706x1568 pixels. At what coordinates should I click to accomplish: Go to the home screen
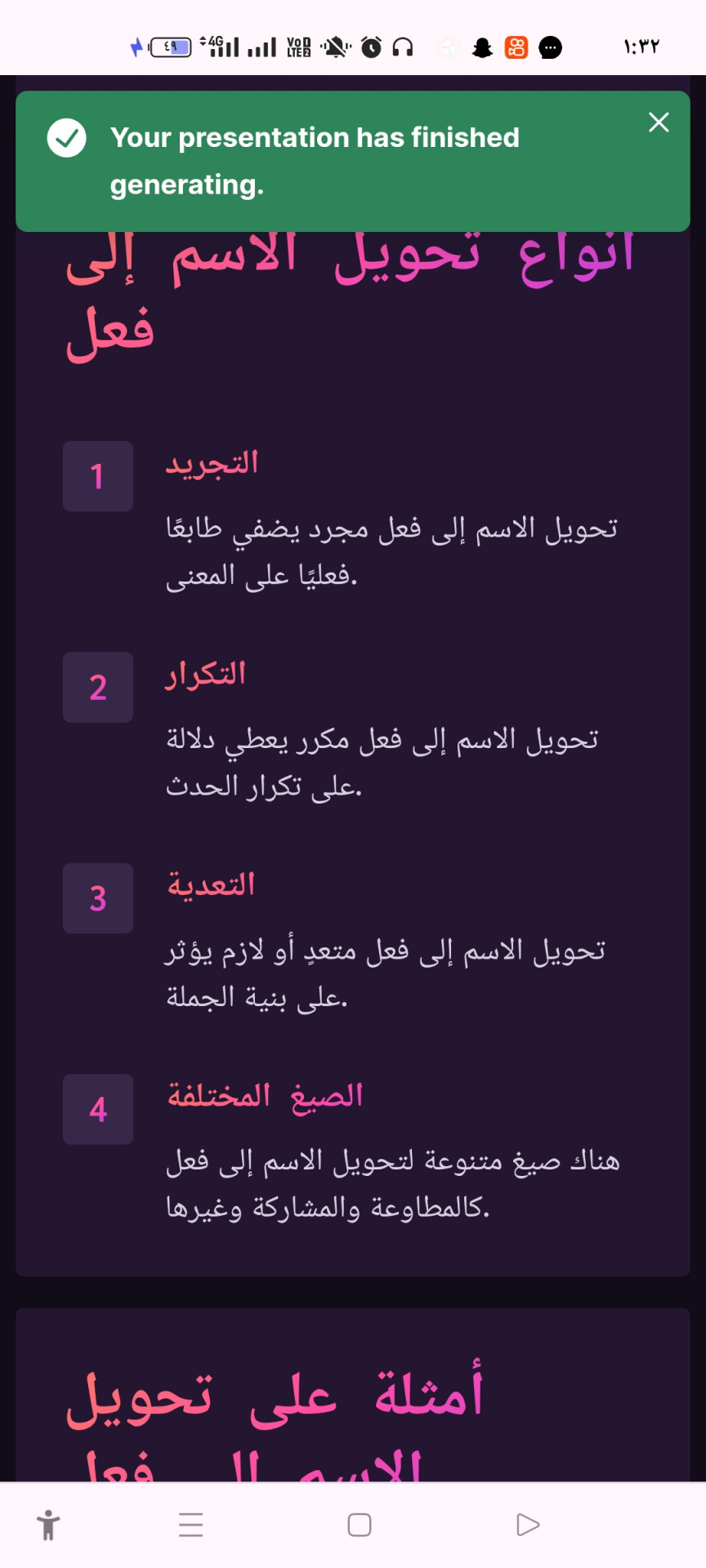tap(360, 1525)
